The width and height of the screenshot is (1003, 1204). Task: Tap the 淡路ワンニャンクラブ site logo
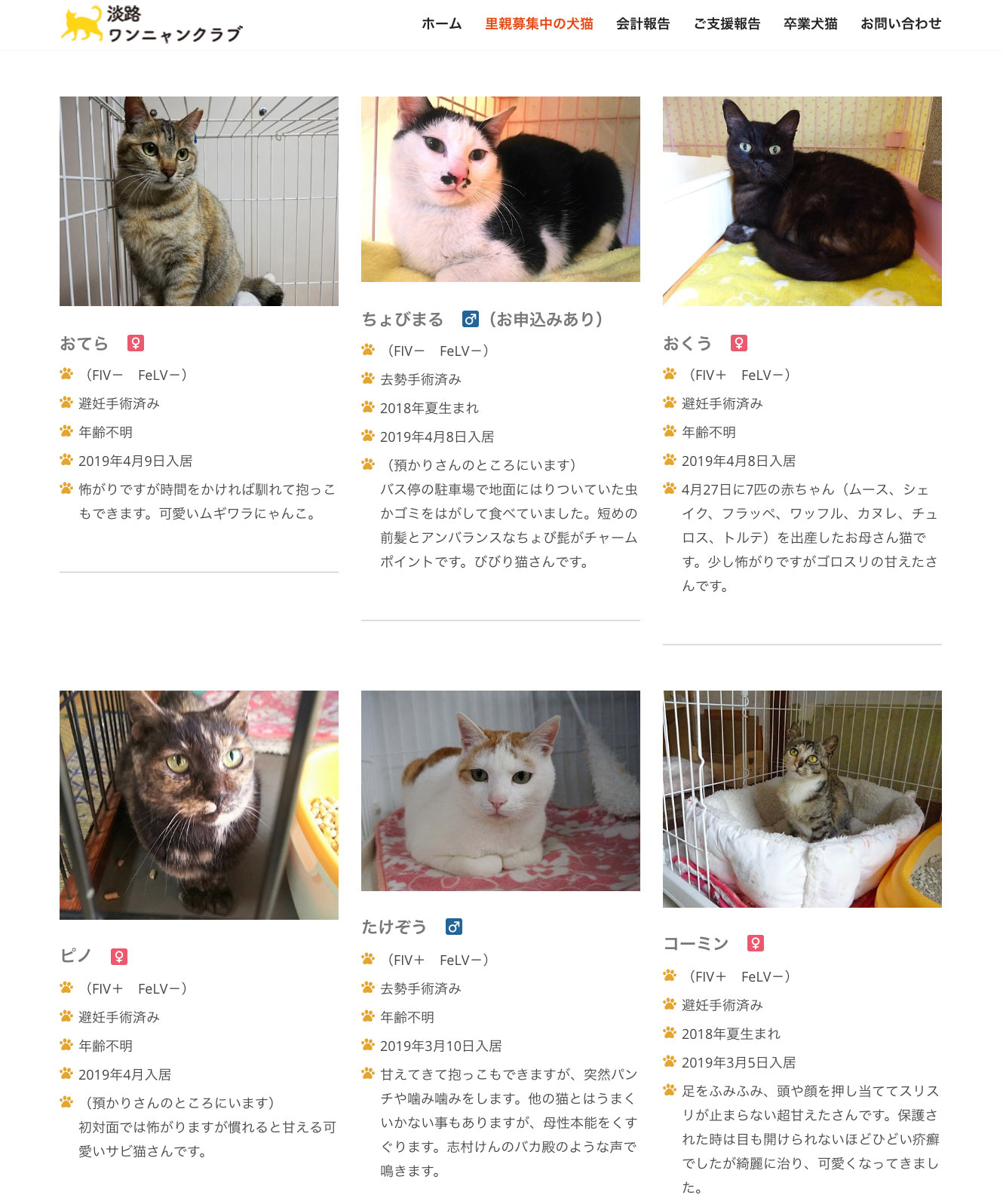click(x=152, y=24)
